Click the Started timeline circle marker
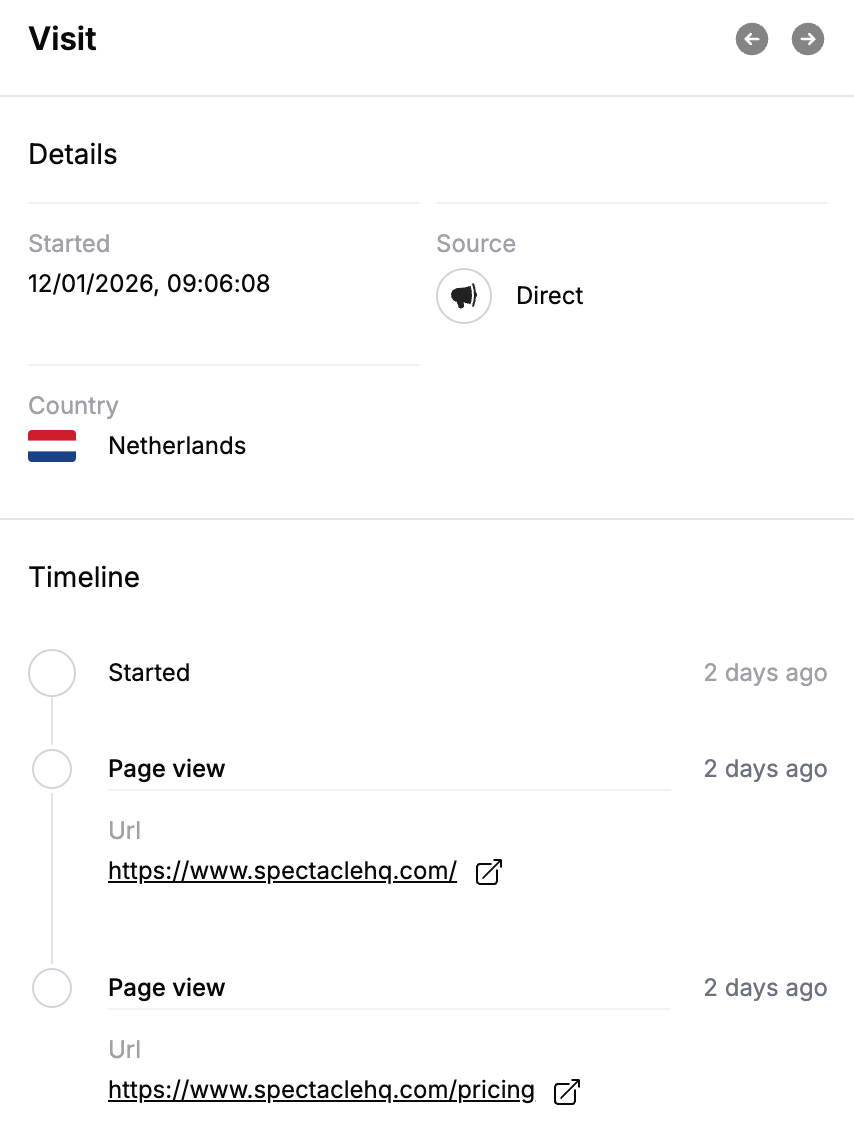This screenshot has width=854, height=1132. [51, 673]
